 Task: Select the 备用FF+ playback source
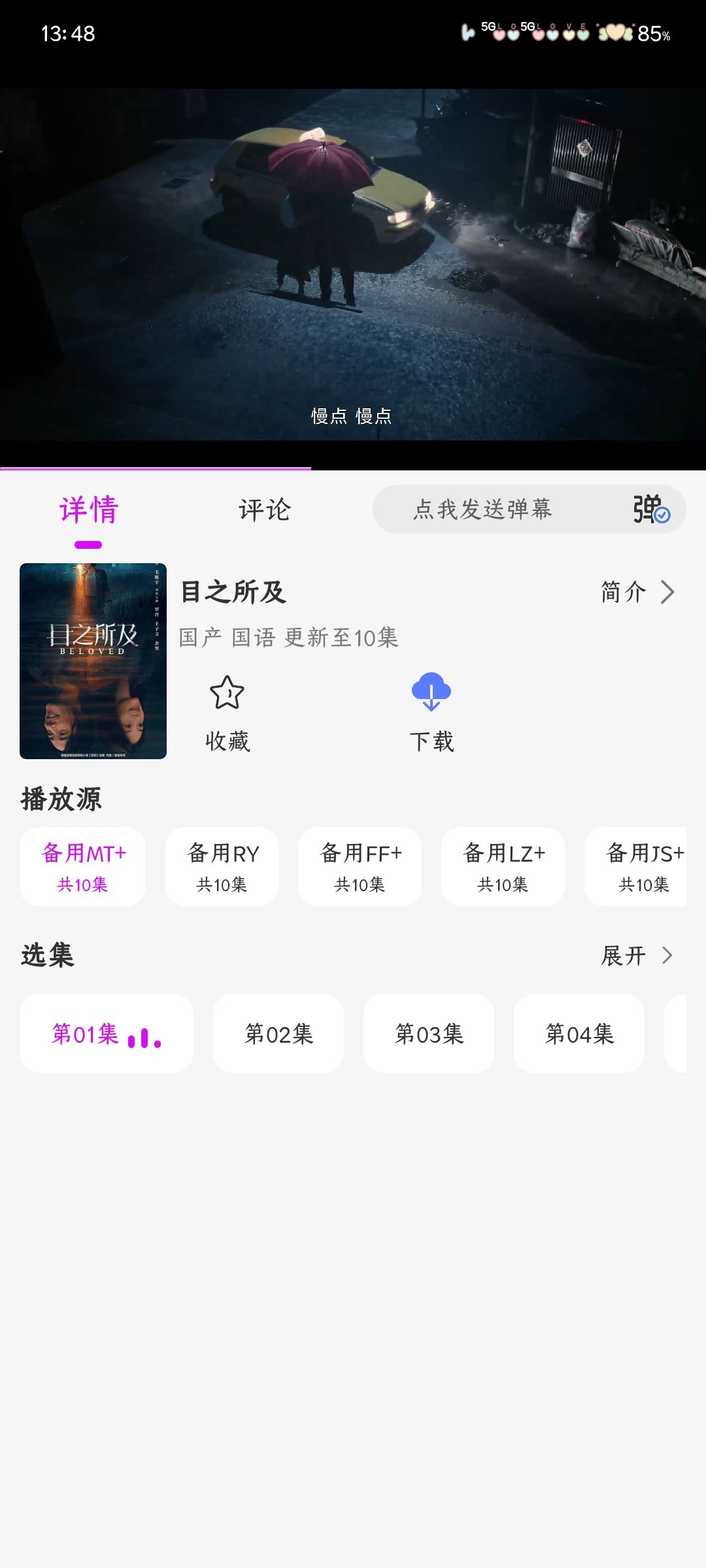click(x=360, y=867)
